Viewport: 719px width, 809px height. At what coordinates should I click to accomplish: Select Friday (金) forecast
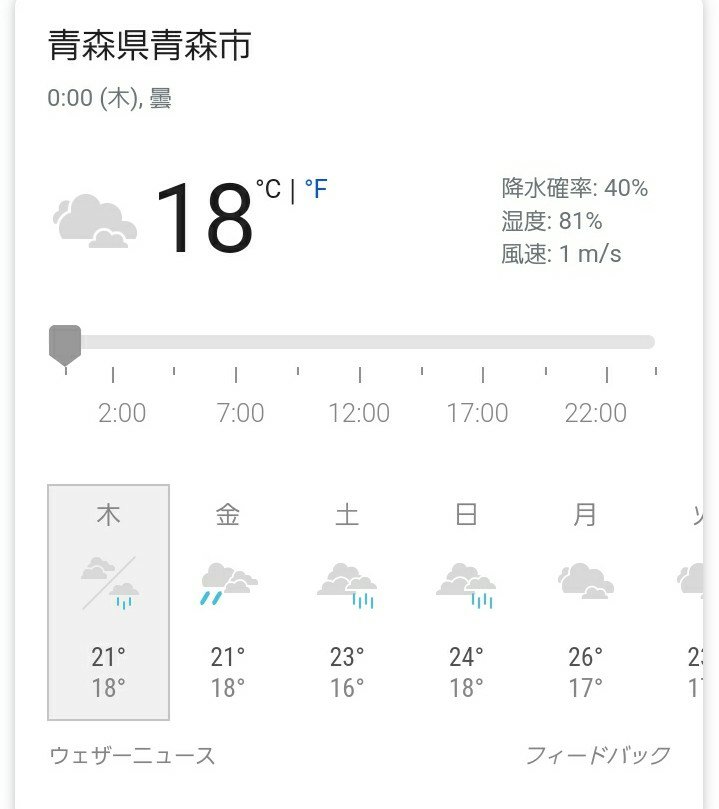(x=228, y=601)
